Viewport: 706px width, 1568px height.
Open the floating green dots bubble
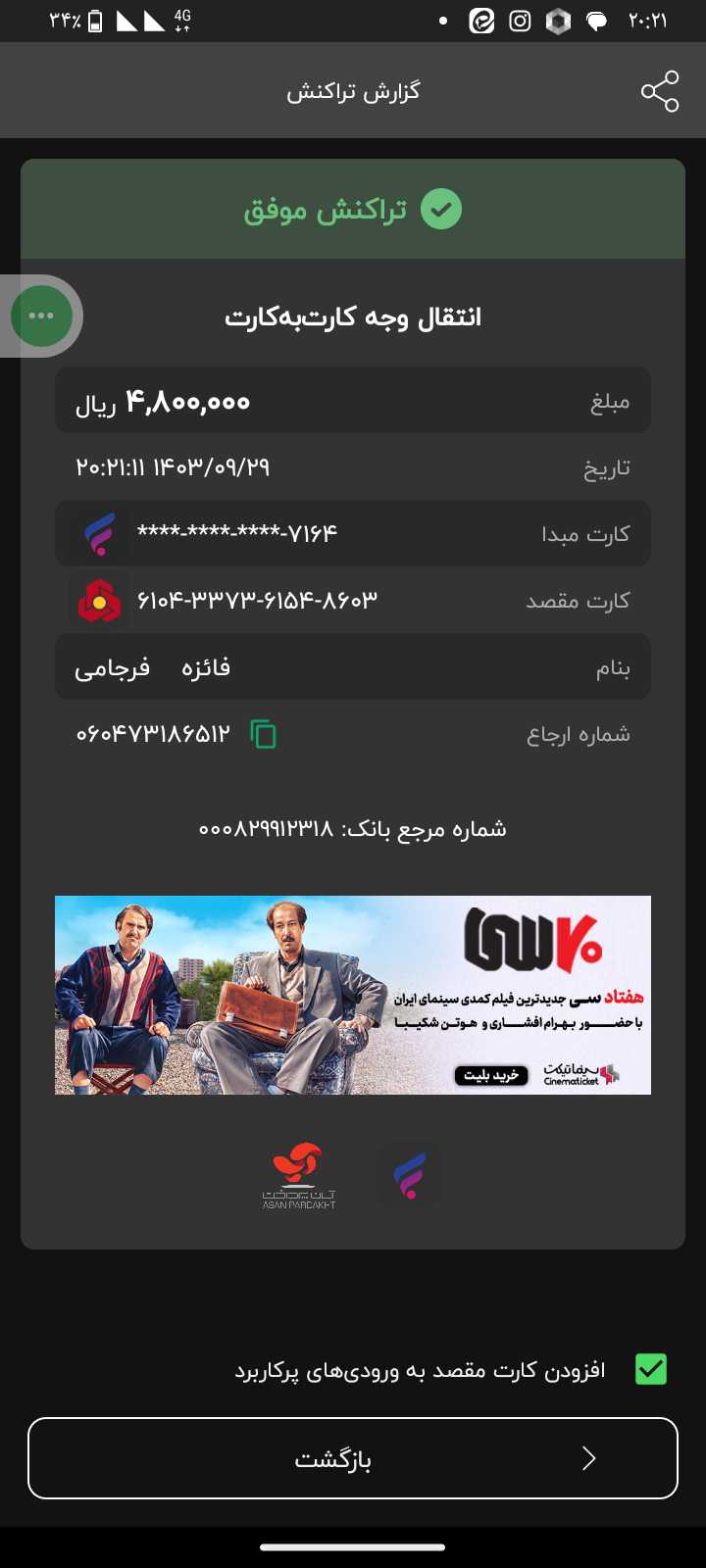coord(41,316)
